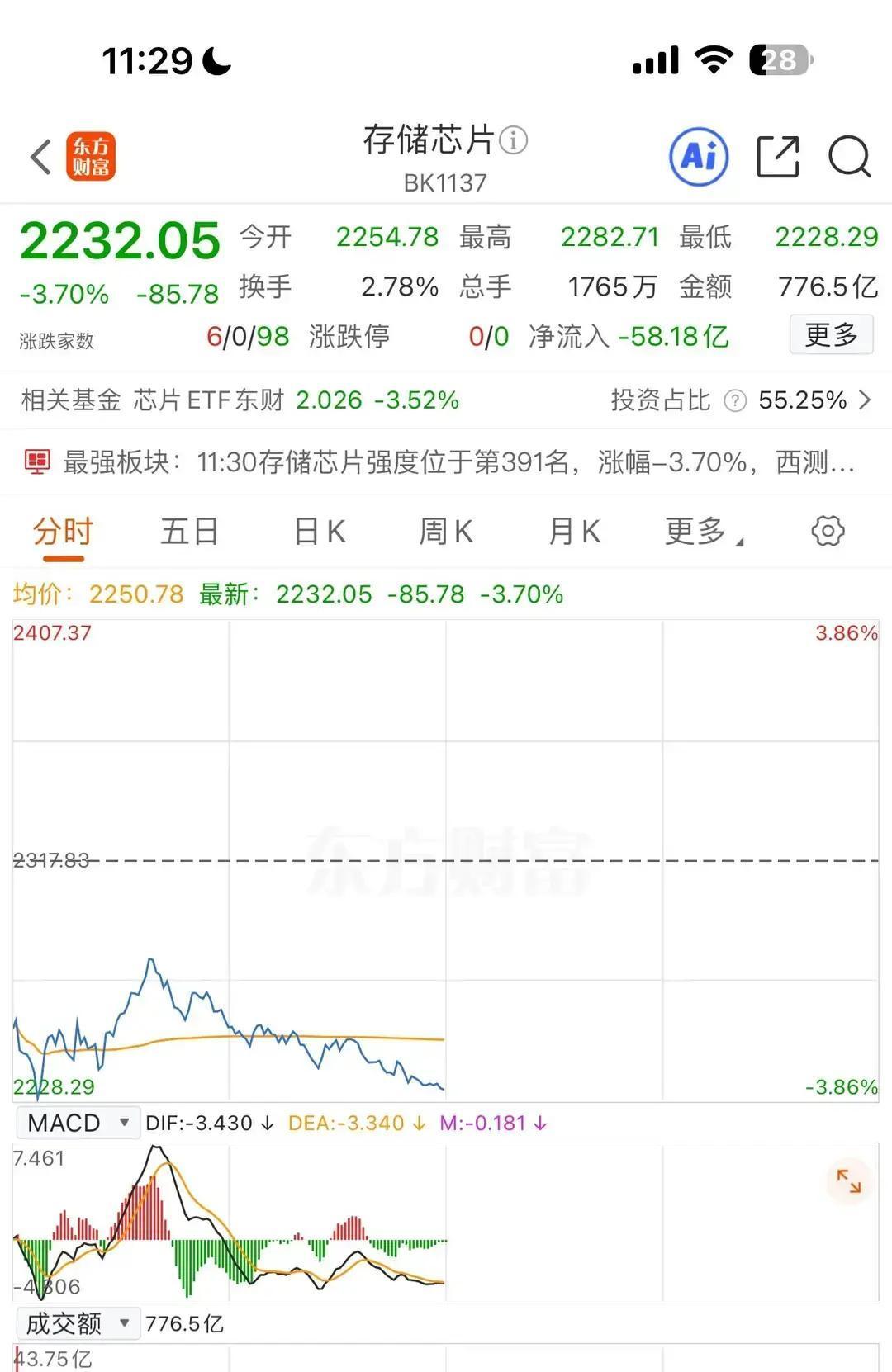The width and height of the screenshot is (892, 1372).
Task: Tap the back arrow to leave this page
Action: click(40, 157)
